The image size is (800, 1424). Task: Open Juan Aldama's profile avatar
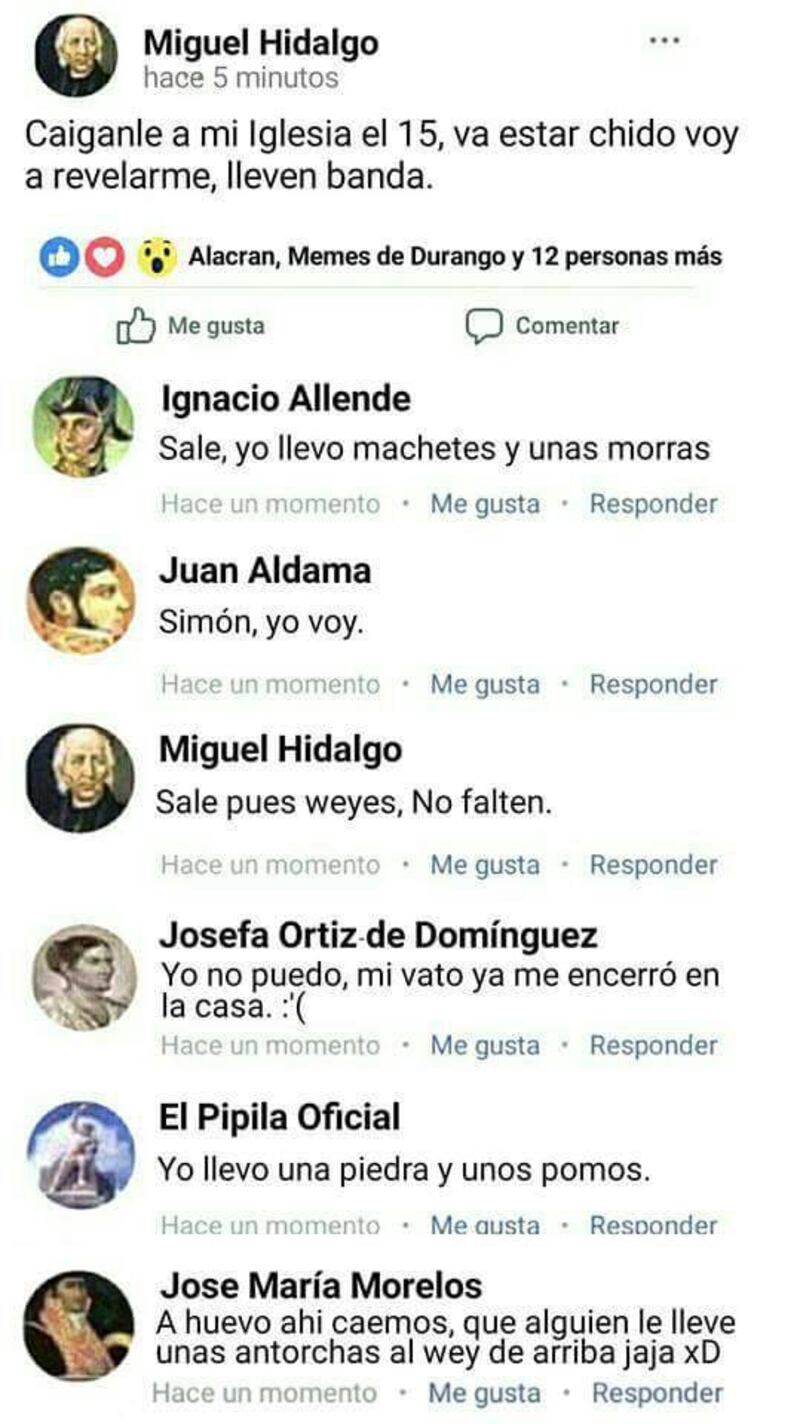click(80, 601)
